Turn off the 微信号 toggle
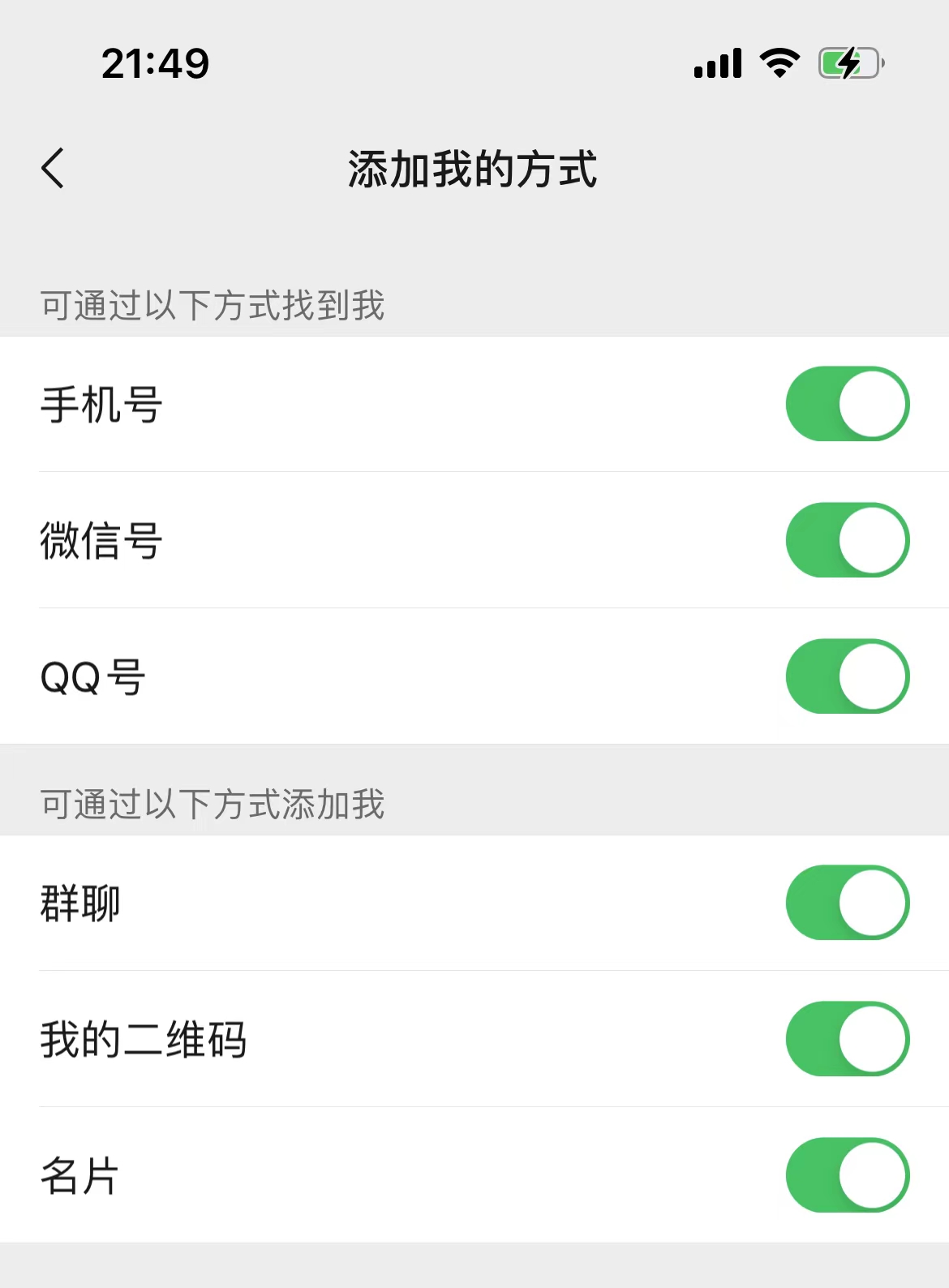This screenshot has width=949, height=1288. point(848,540)
